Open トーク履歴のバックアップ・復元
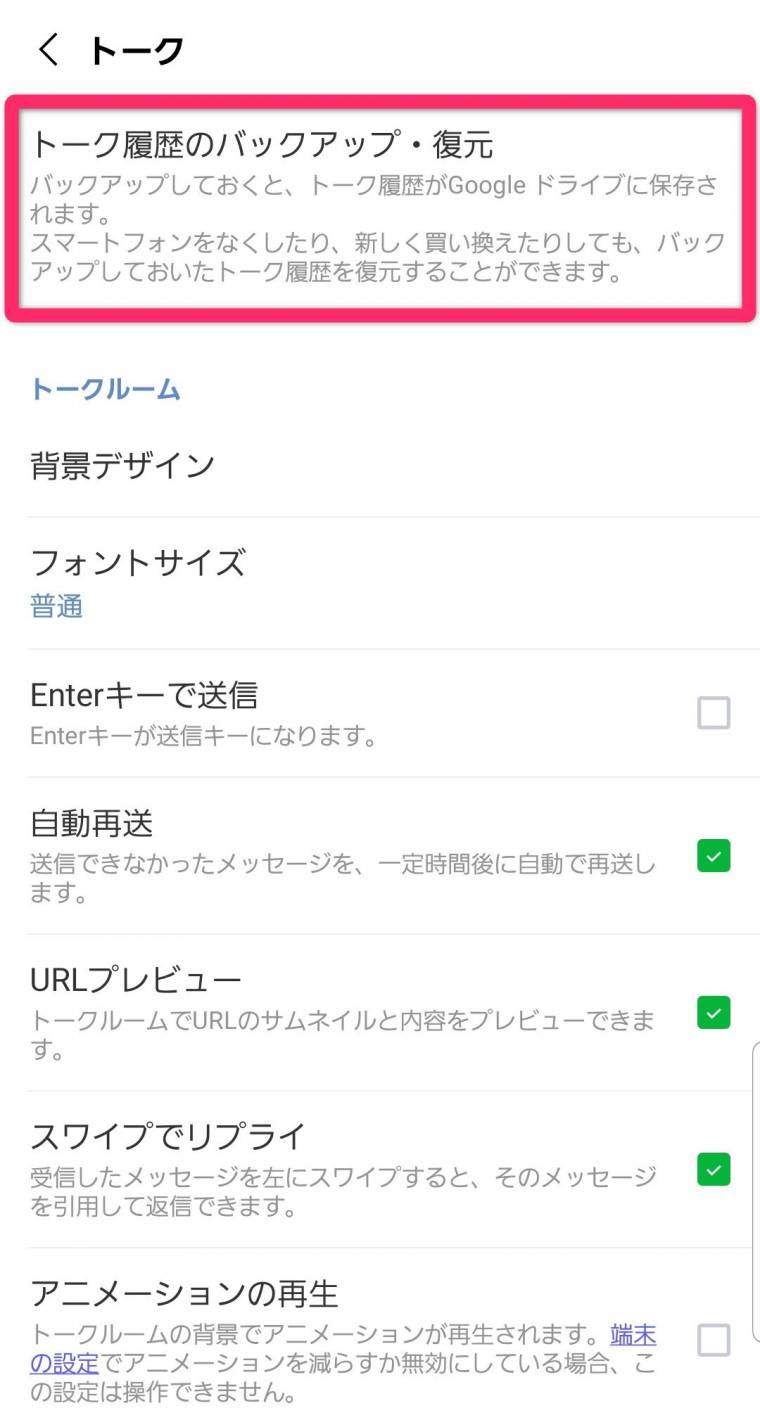 (380, 208)
